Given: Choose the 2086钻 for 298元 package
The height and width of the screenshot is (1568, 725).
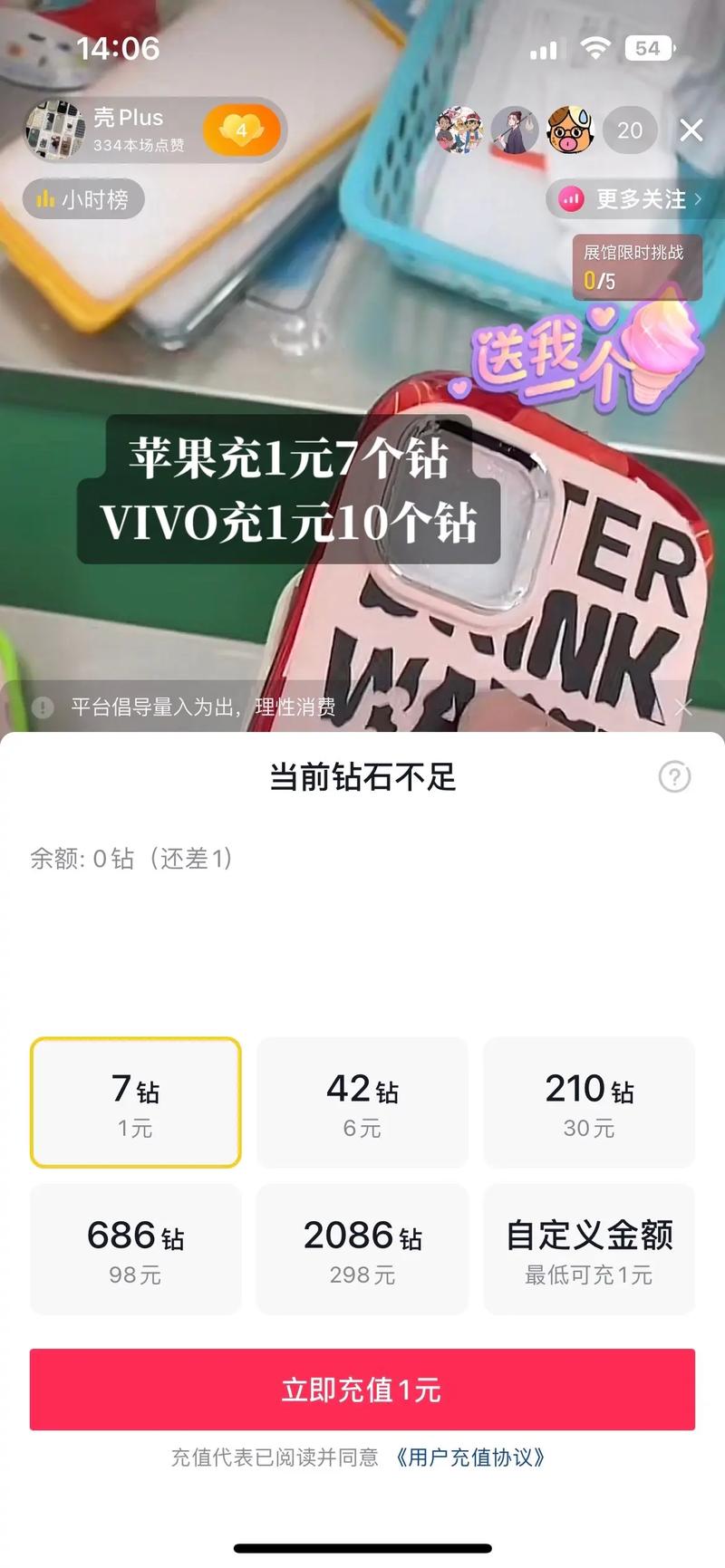Looking at the screenshot, I should point(362,1249).
